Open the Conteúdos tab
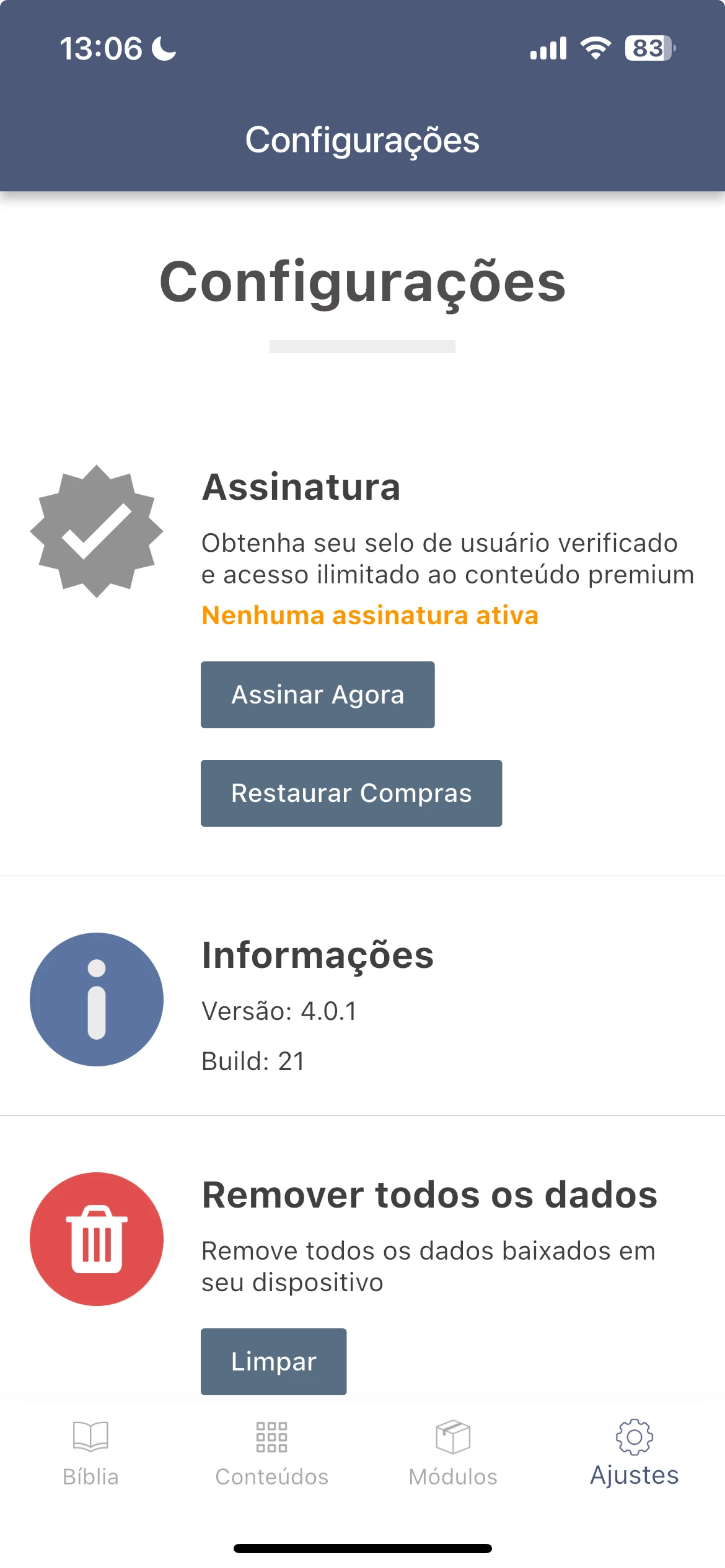The height and width of the screenshot is (1568, 725). click(x=271, y=1453)
